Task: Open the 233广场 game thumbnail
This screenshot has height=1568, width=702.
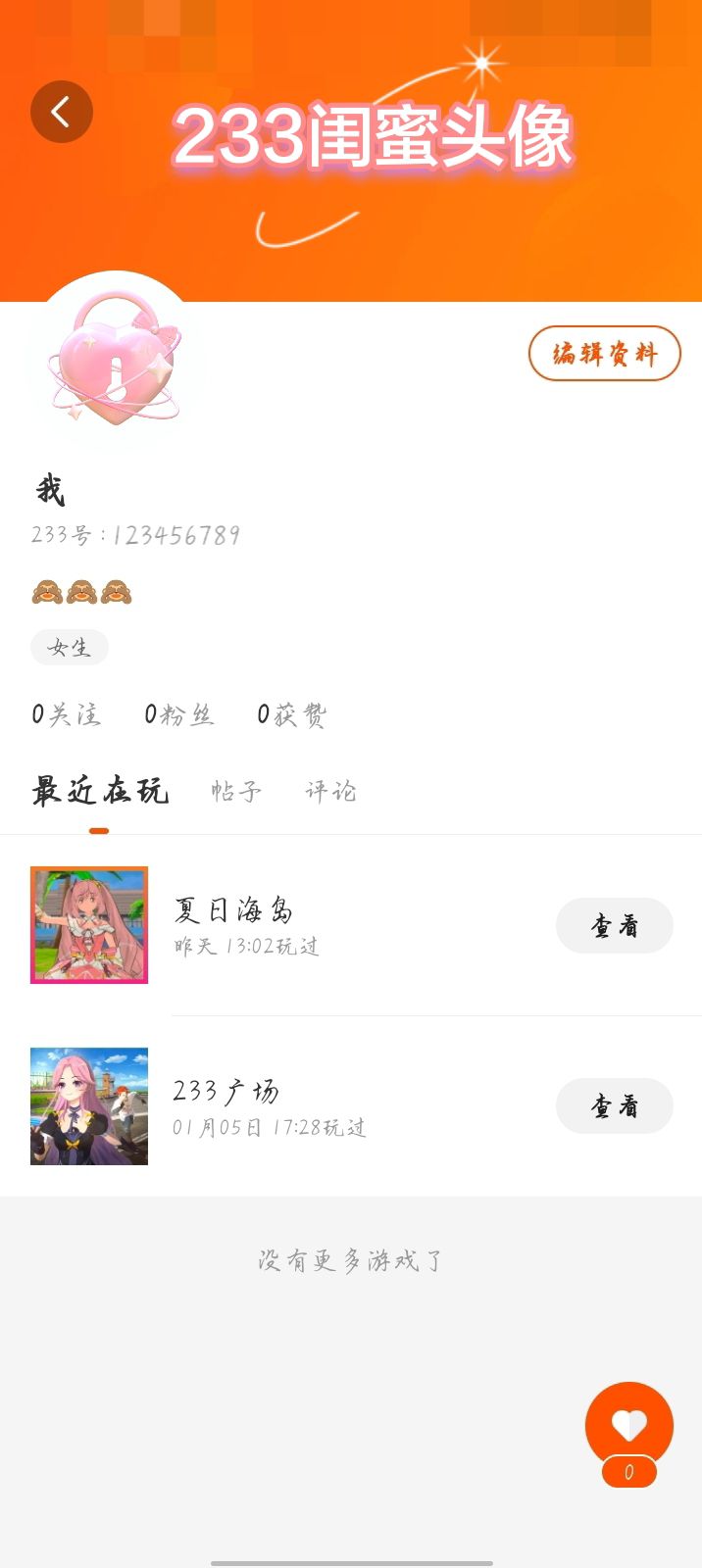Action: pyautogui.click(x=89, y=1105)
